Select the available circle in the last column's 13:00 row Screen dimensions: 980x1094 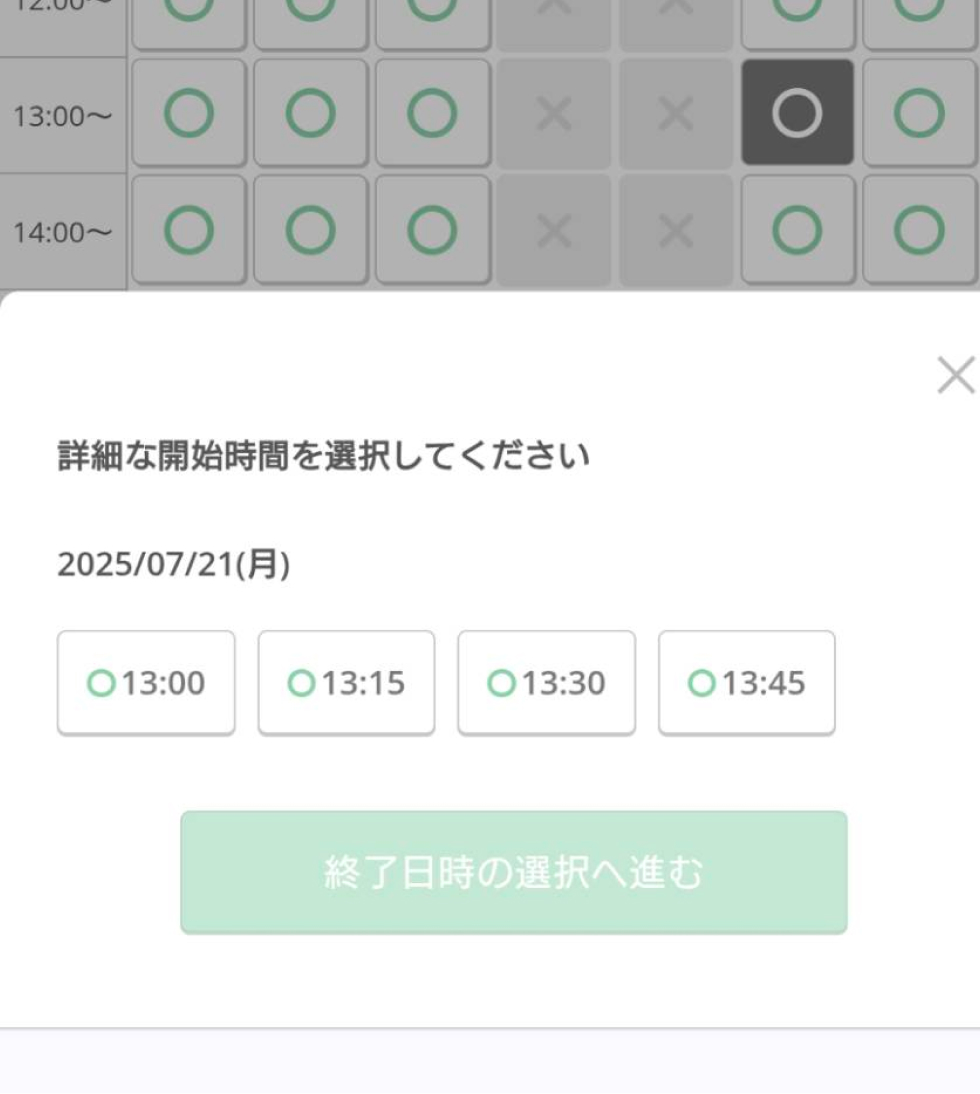pyautogui.click(x=919, y=112)
